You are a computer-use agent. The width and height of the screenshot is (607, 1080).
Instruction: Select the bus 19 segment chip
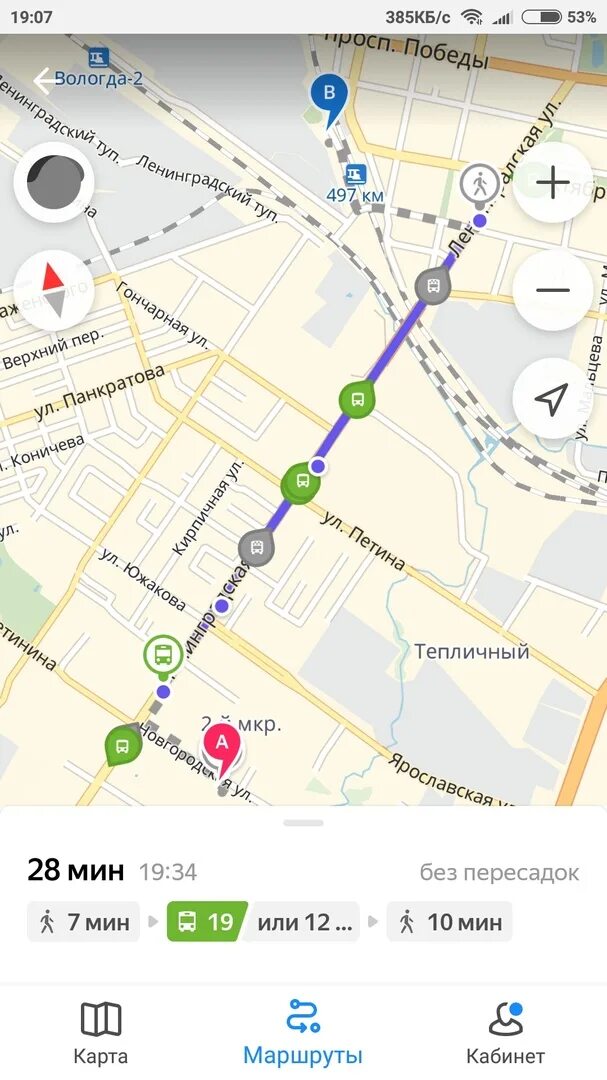pyautogui.click(x=205, y=922)
